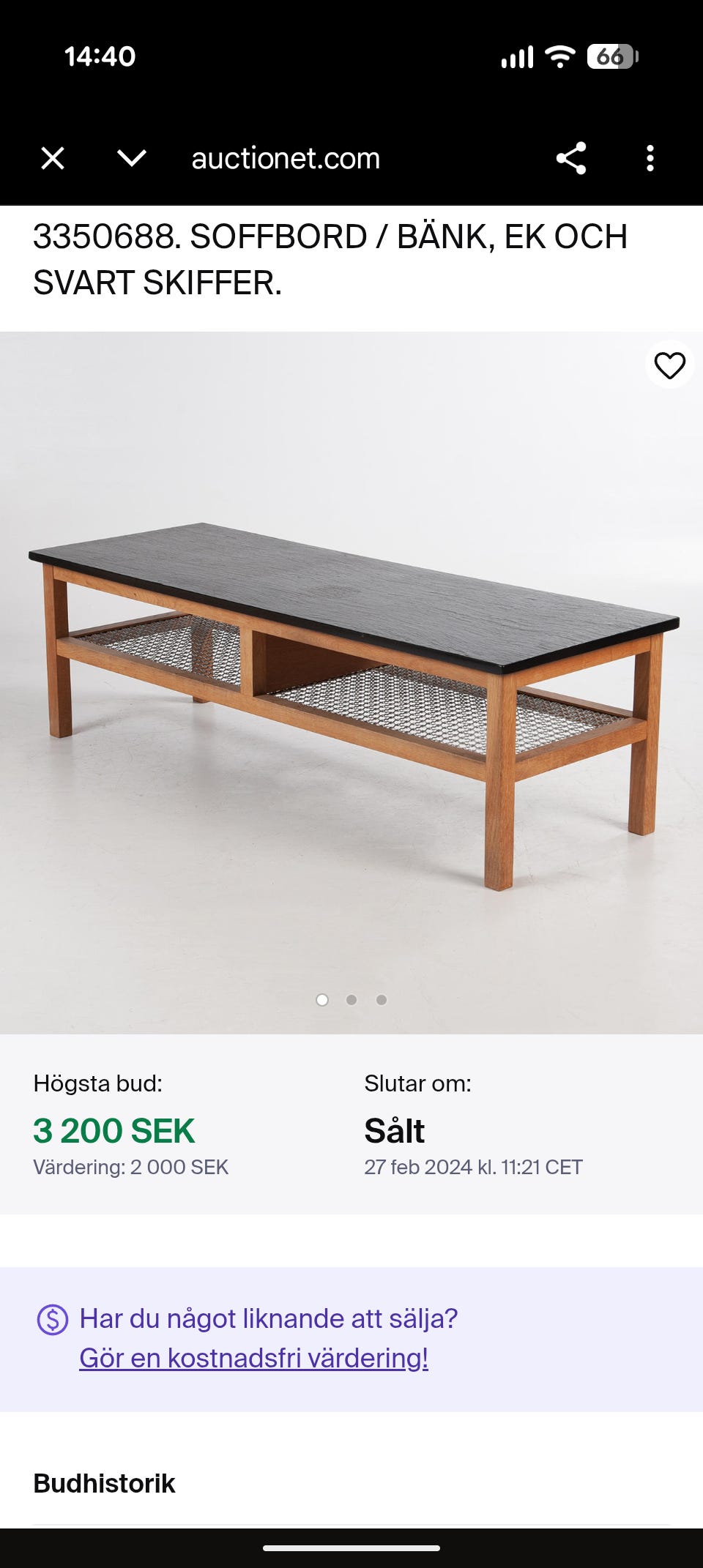Open the browser overflow menu

point(650,158)
